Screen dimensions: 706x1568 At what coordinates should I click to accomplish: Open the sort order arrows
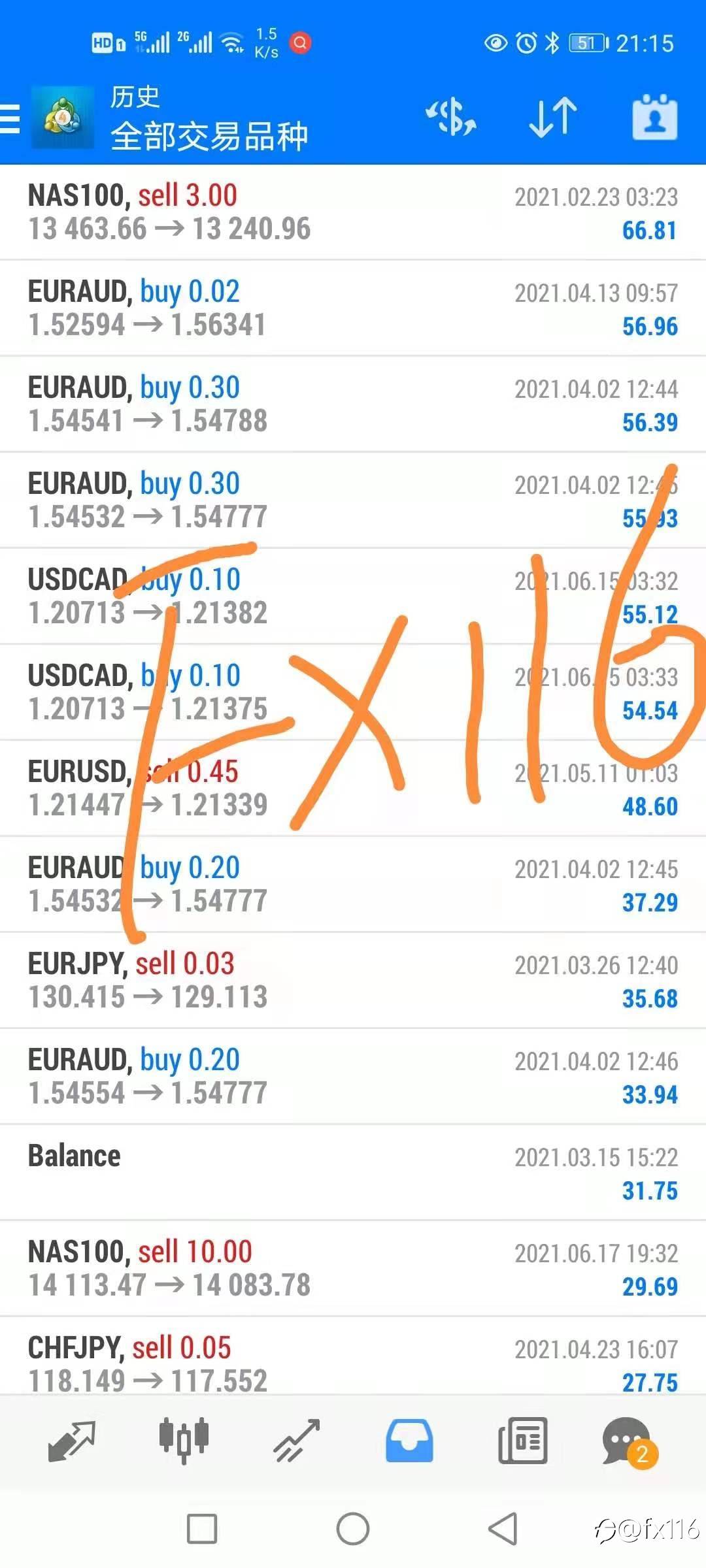pos(553,118)
